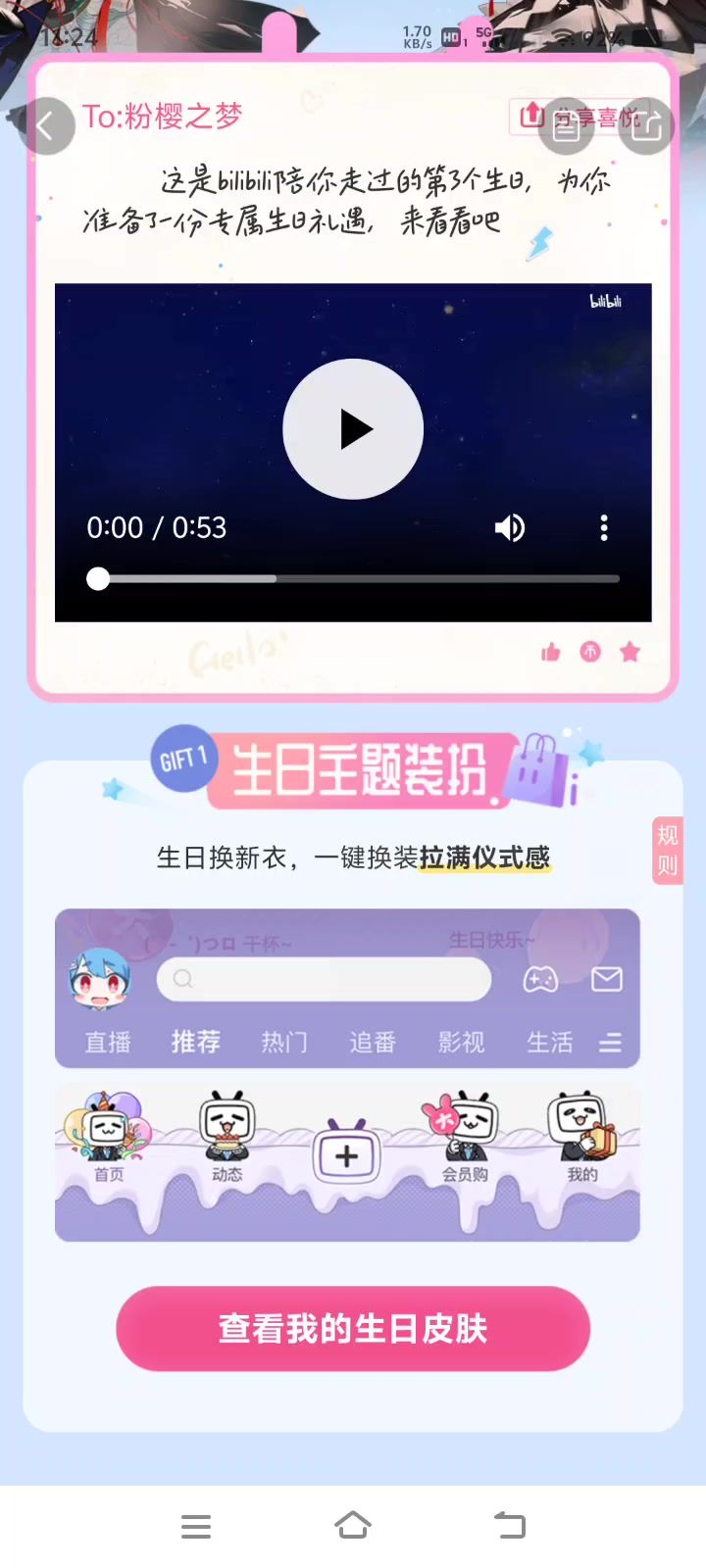Image resolution: width=706 pixels, height=1568 pixels.
Task: Open the 规则 rules side tab
Action: pyautogui.click(x=668, y=851)
